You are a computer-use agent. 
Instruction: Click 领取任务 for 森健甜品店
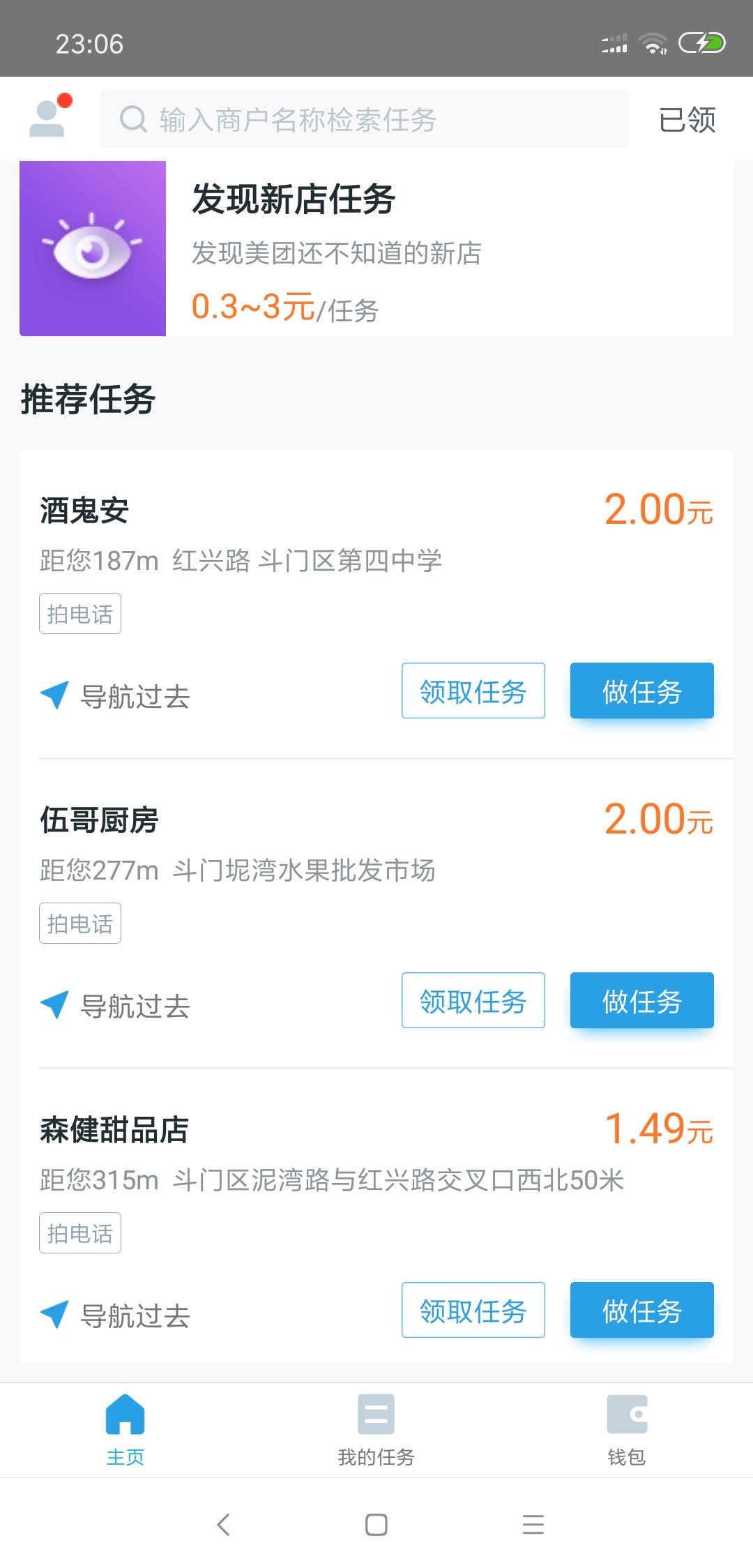point(473,1309)
